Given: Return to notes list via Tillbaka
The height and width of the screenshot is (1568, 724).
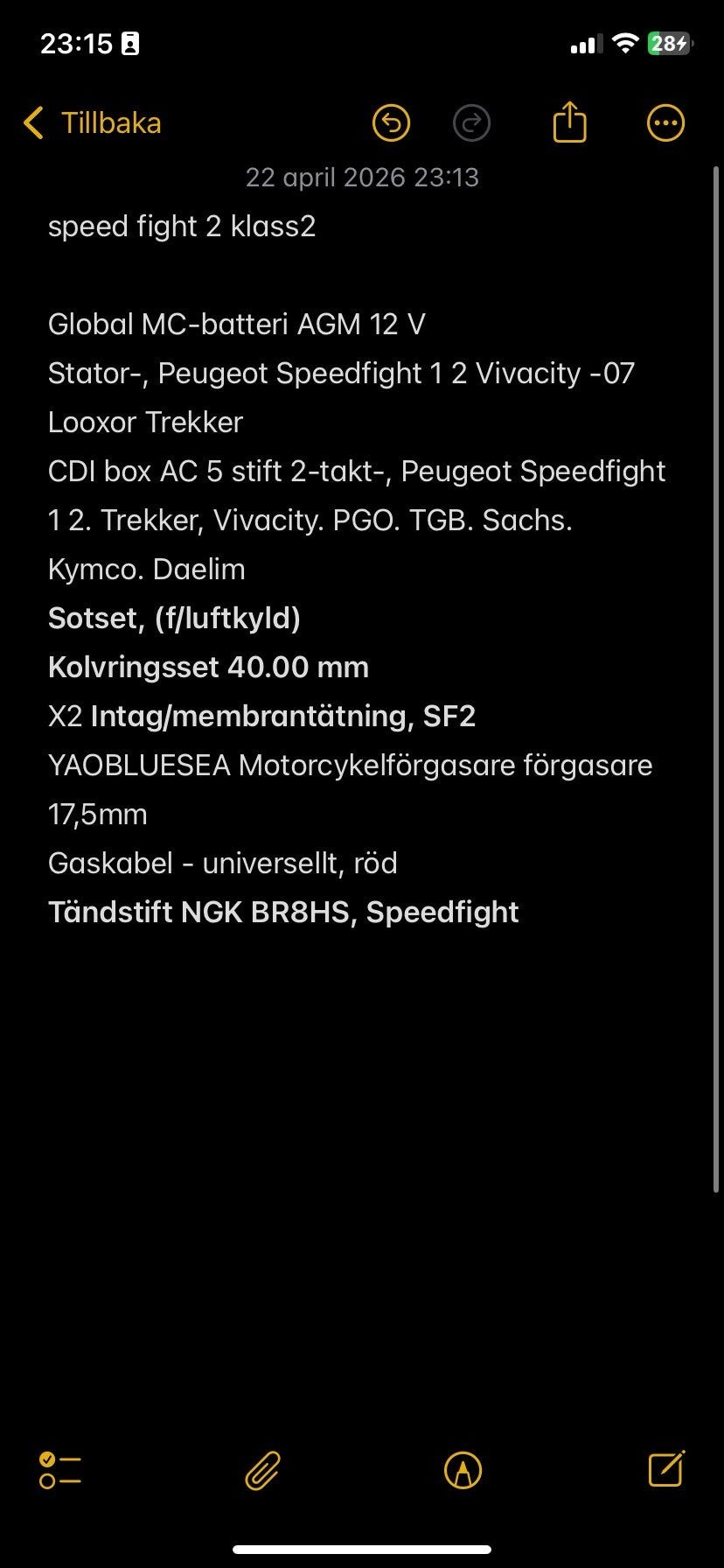Looking at the screenshot, I should point(110,122).
